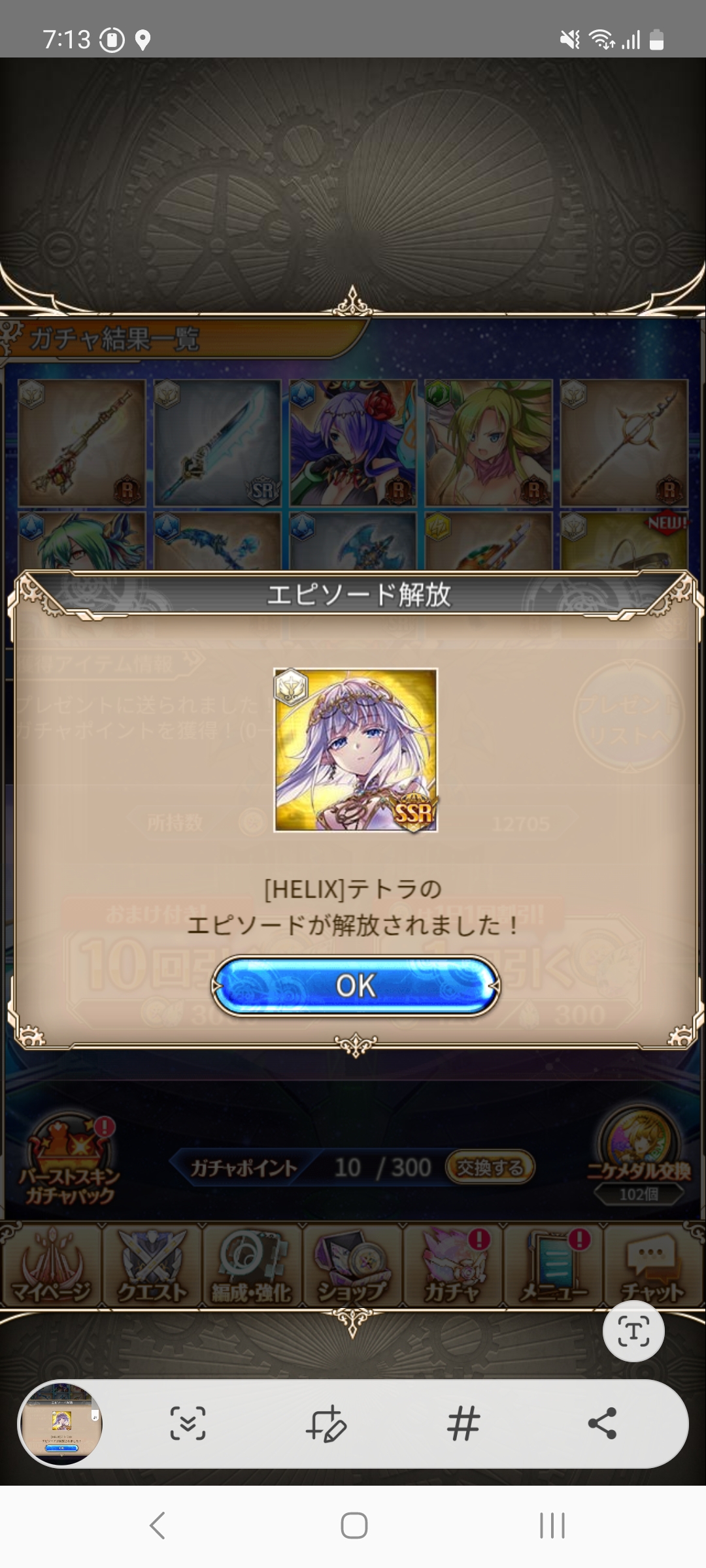Open バーストスキン ガチャパック
Image resolution: width=706 pixels, height=1568 pixels.
point(69,1163)
